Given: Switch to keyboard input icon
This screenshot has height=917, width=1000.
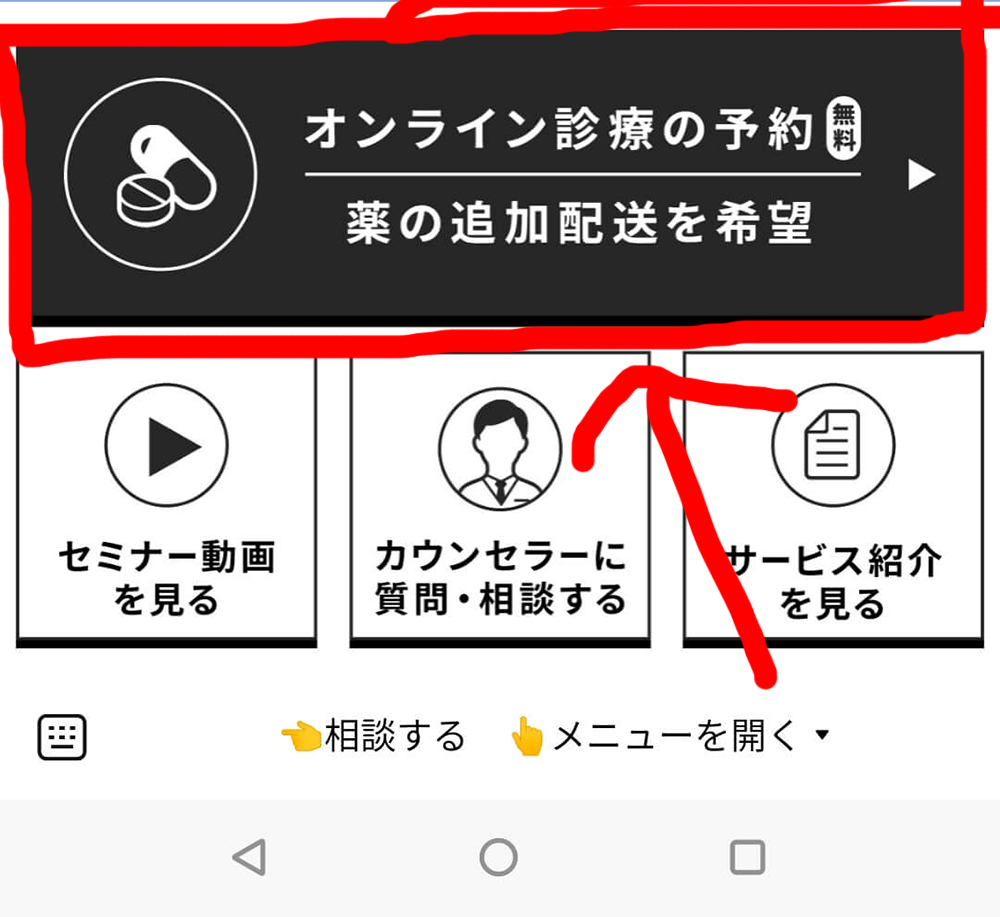Looking at the screenshot, I should pyautogui.click(x=62, y=738).
